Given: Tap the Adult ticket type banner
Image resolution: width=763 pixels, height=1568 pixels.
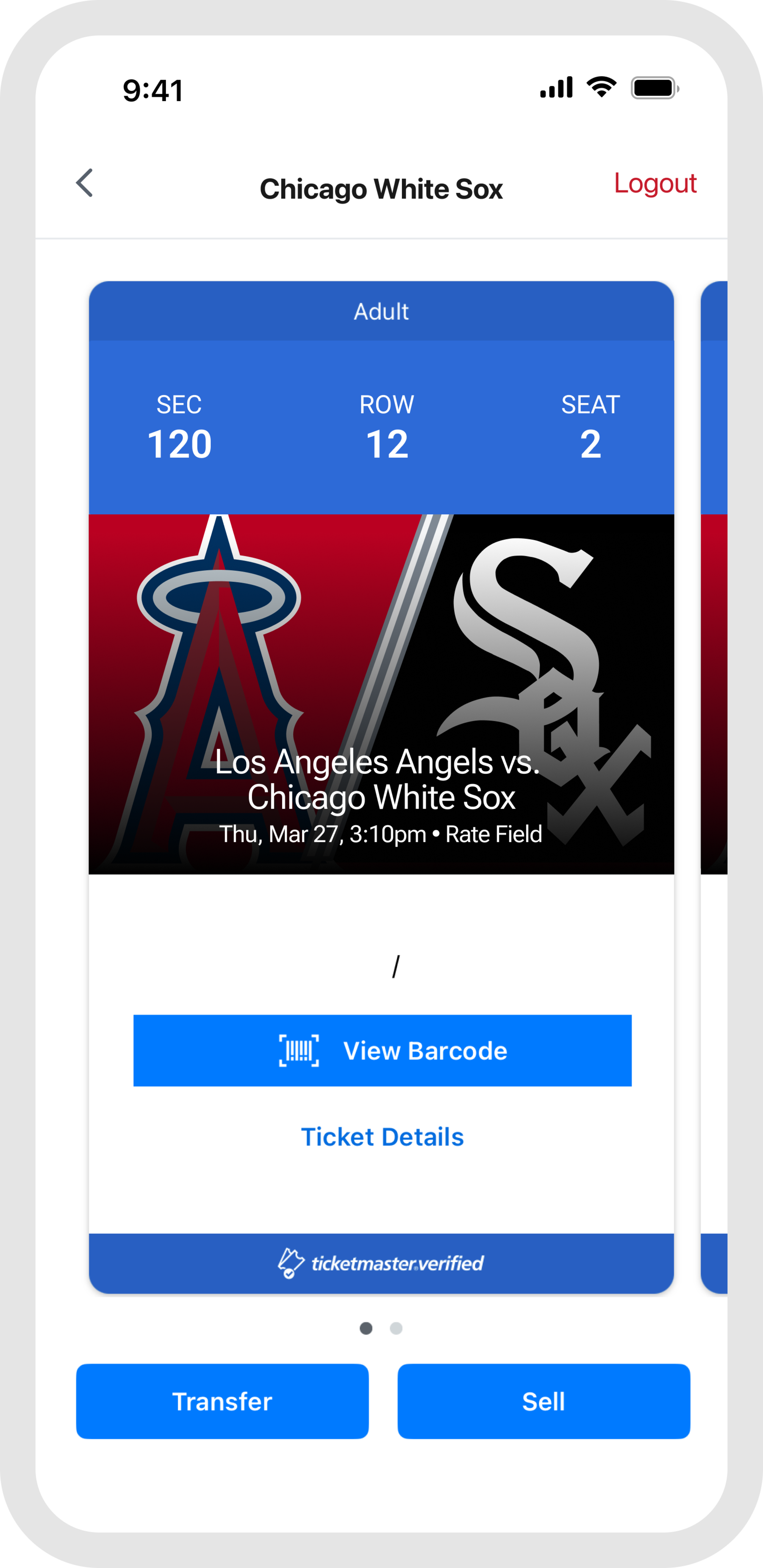Looking at the screenshot, I should [x=381, y=311].
